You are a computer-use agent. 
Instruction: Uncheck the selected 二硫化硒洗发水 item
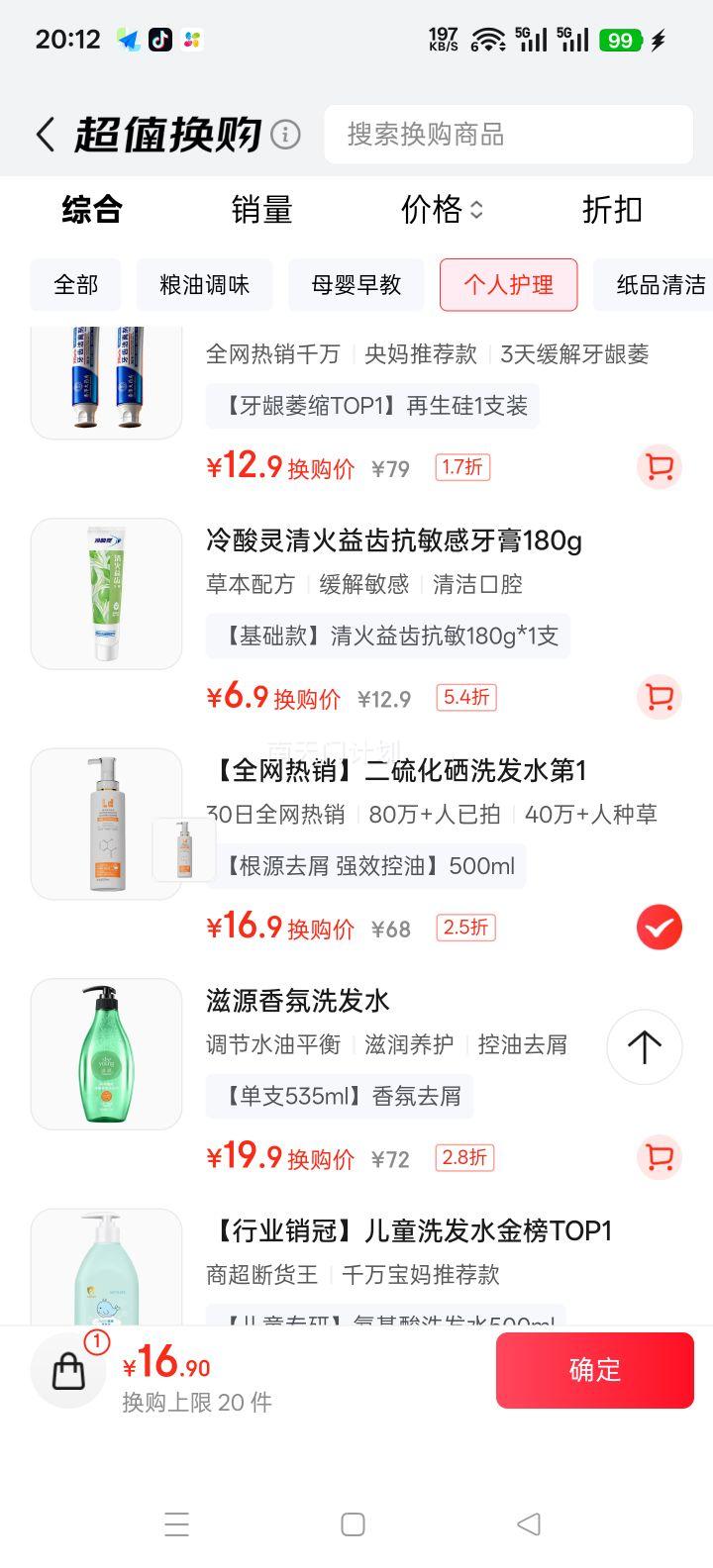[659, 928]
